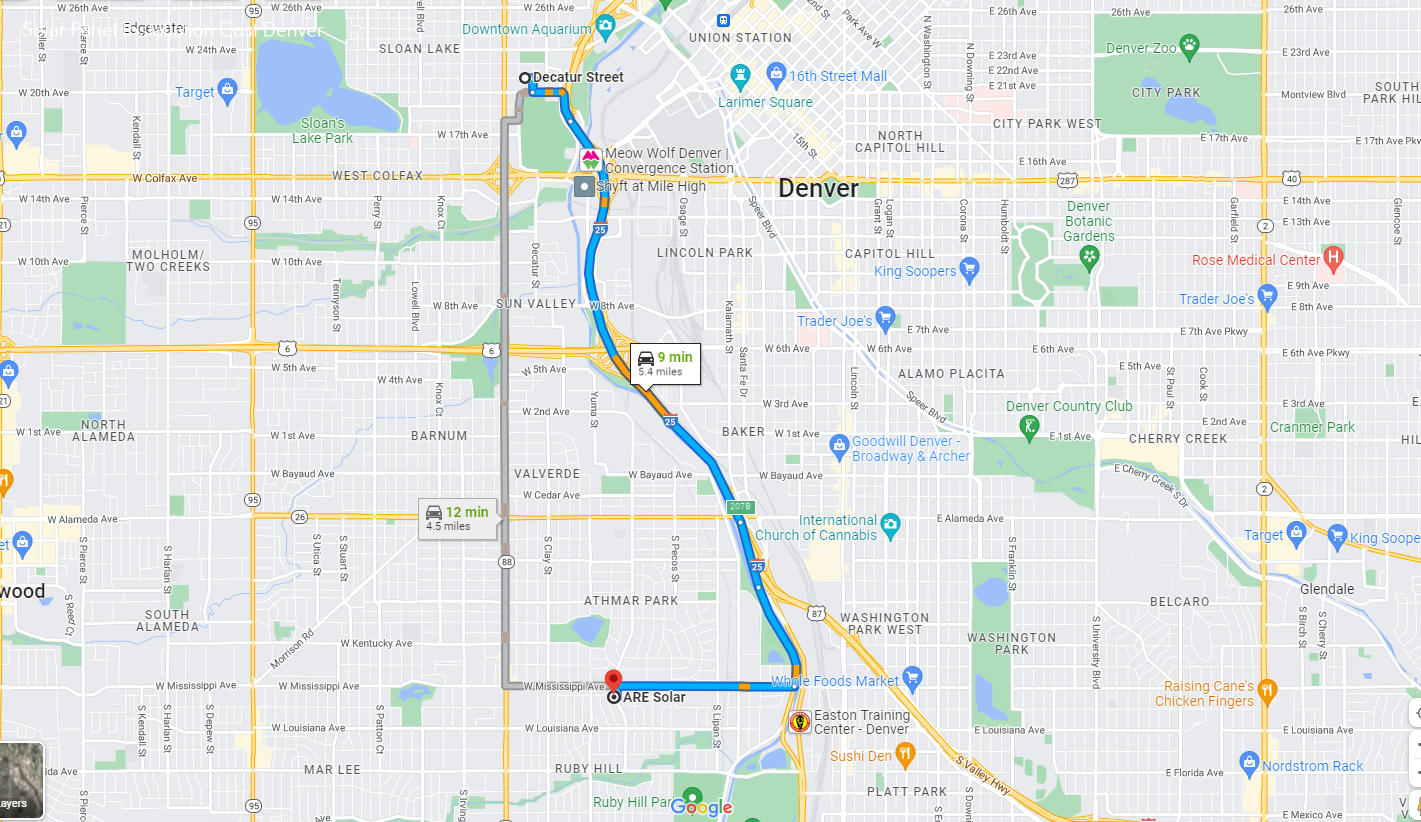Select the 9 min route label

(665, 363)
